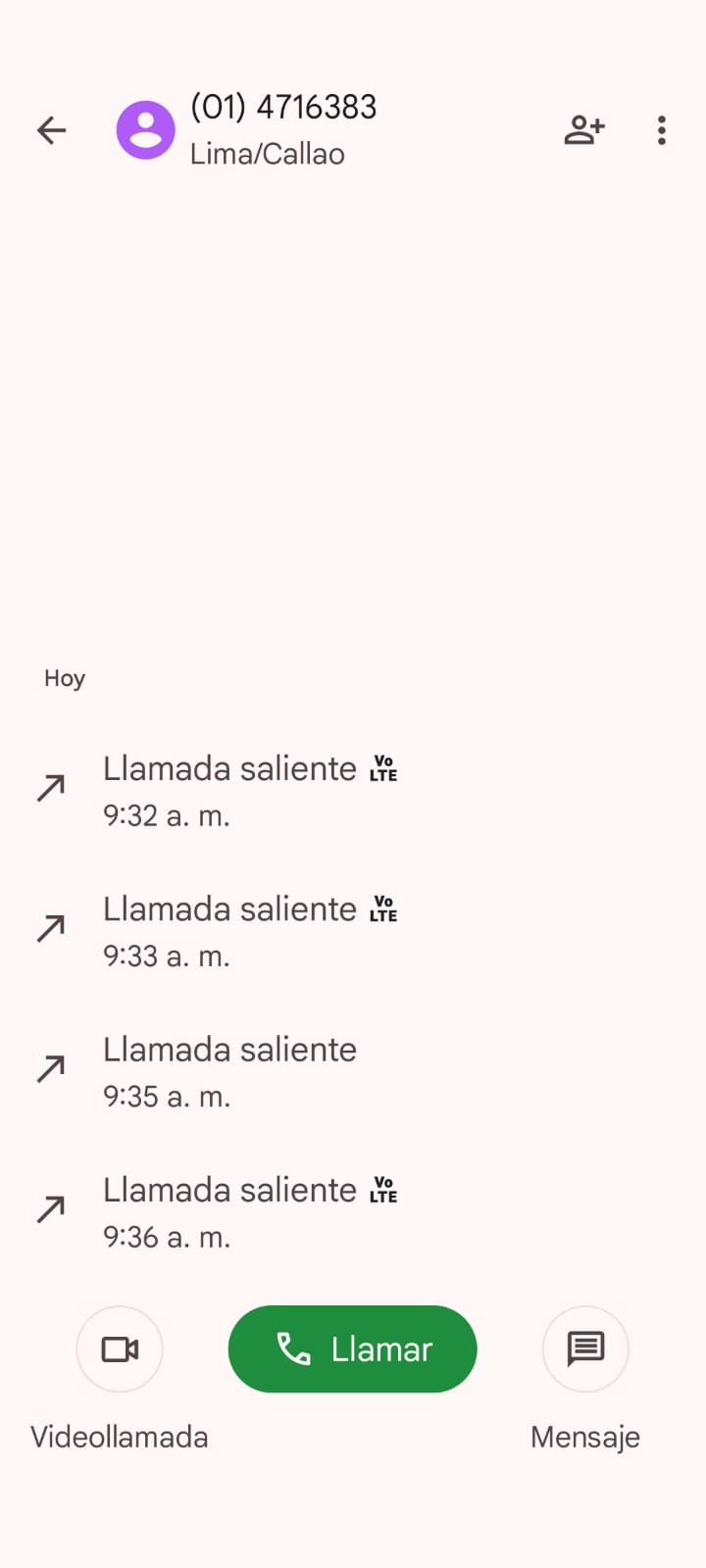706x1568 pixels.
Task: Go back using the top arrow
Action: 51,130
